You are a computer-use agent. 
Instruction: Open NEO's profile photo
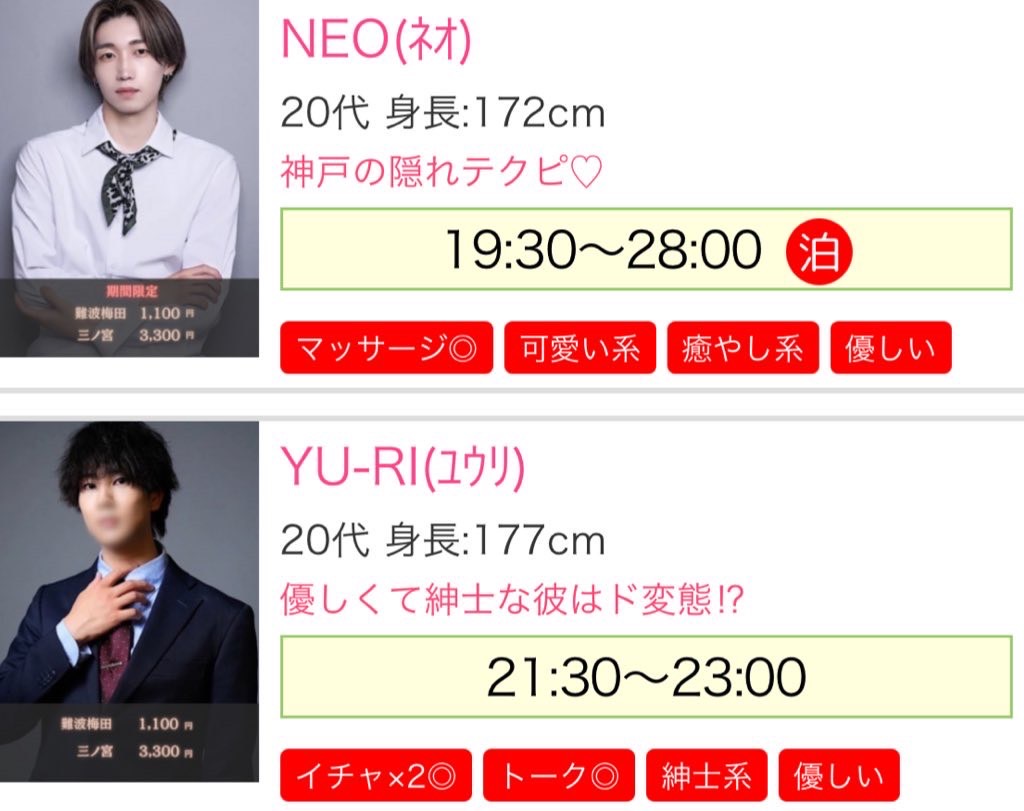pos(130,178)
